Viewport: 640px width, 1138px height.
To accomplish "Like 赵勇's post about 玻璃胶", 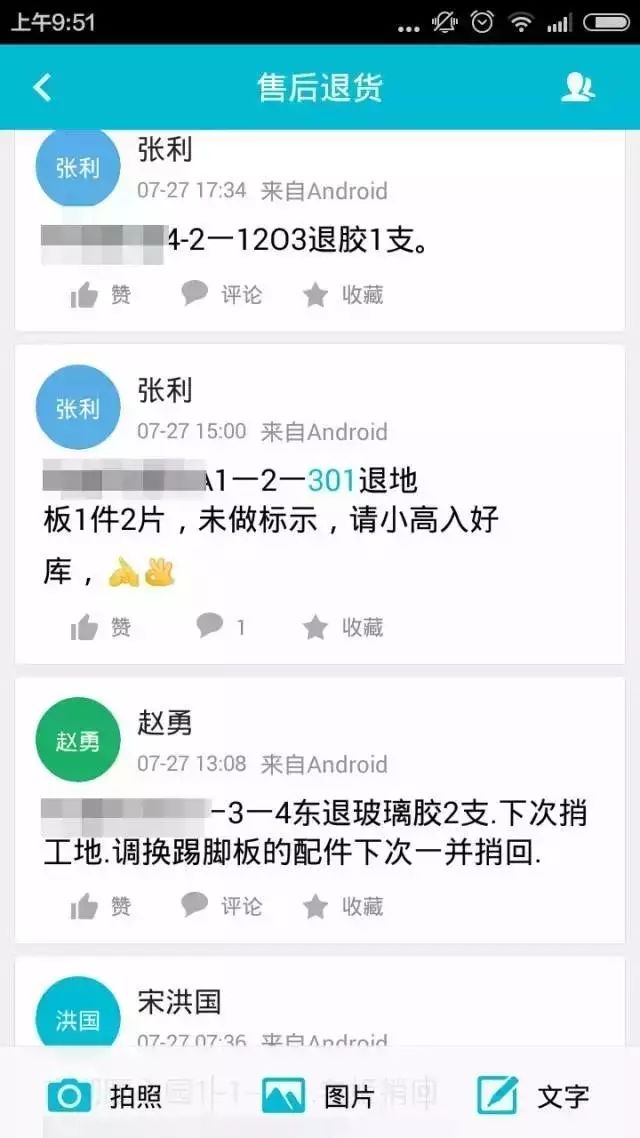I will [x=100, y=906].
